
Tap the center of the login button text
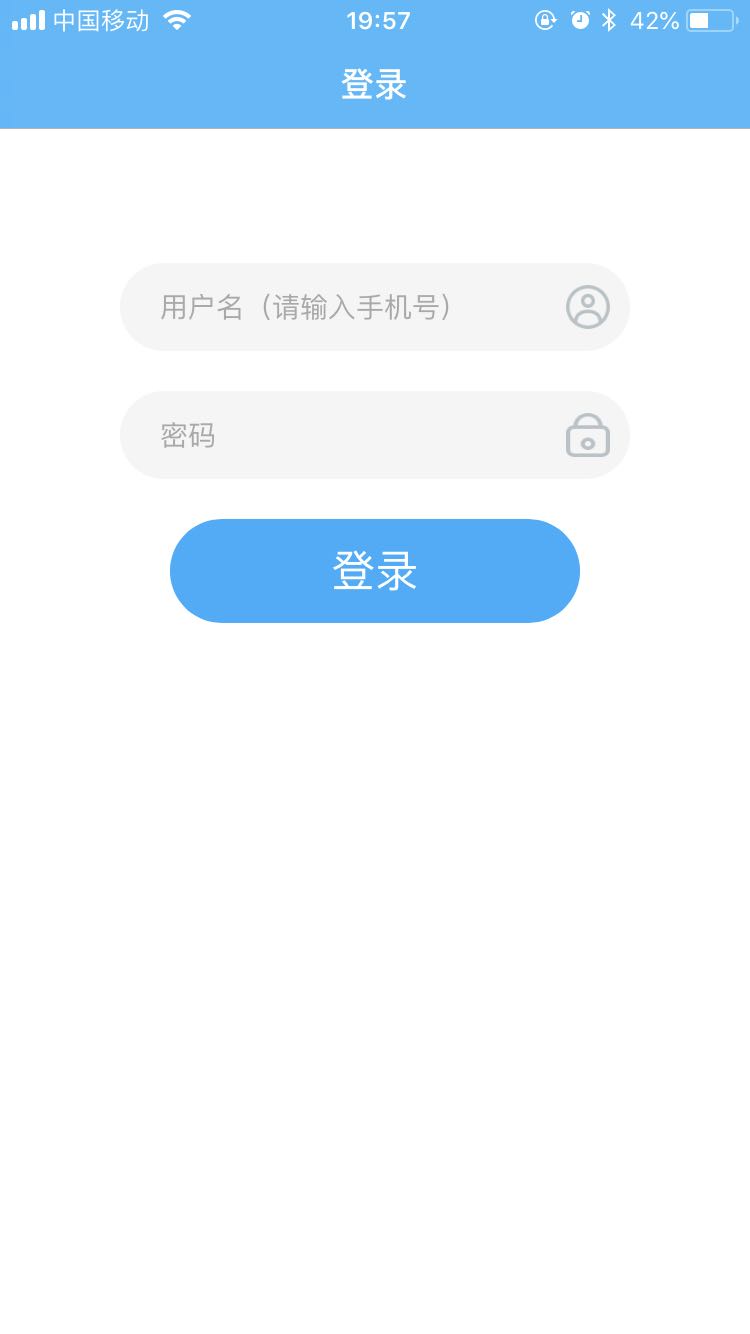pos(374,571)
